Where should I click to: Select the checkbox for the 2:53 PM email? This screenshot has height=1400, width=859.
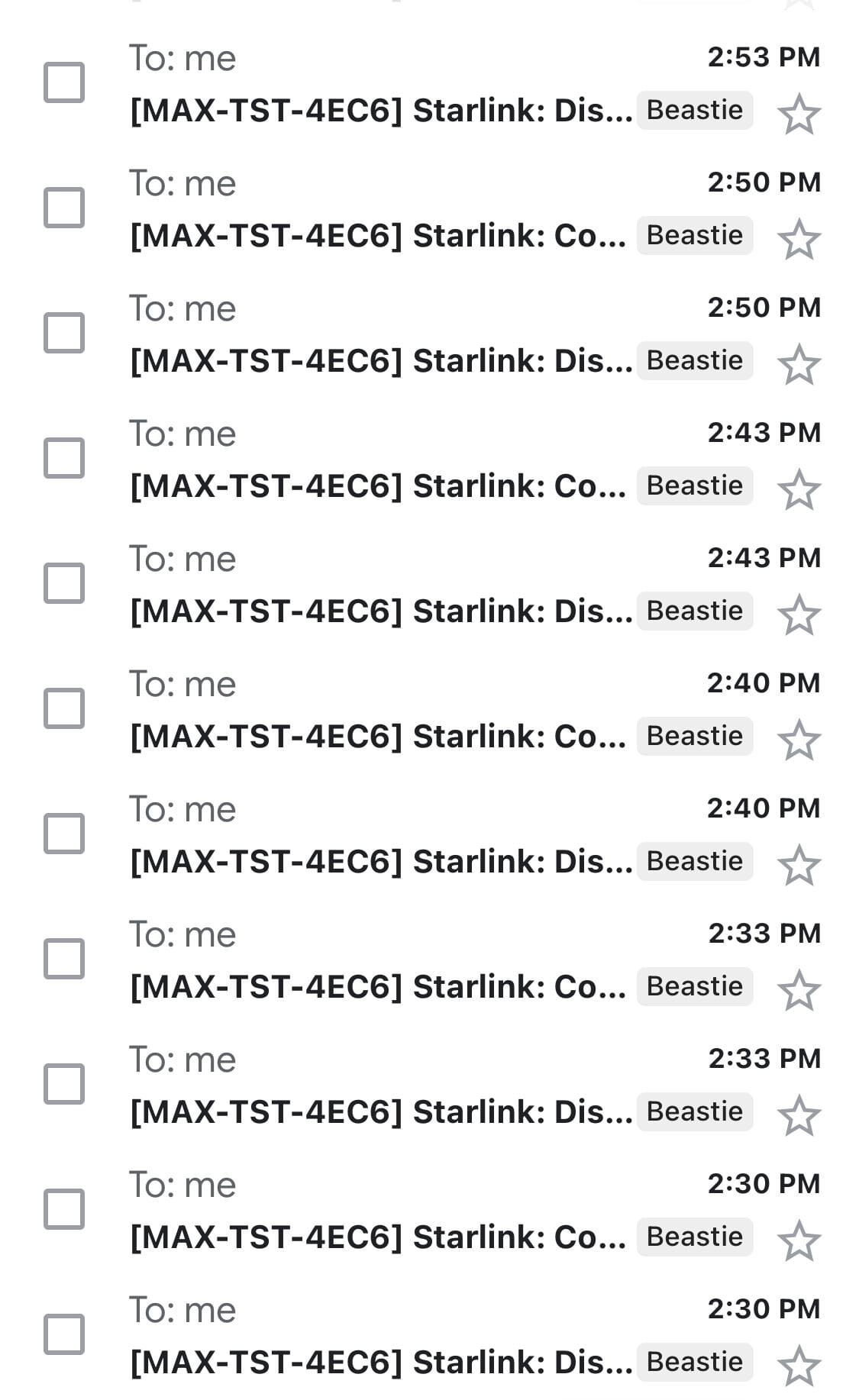[64, 82]
